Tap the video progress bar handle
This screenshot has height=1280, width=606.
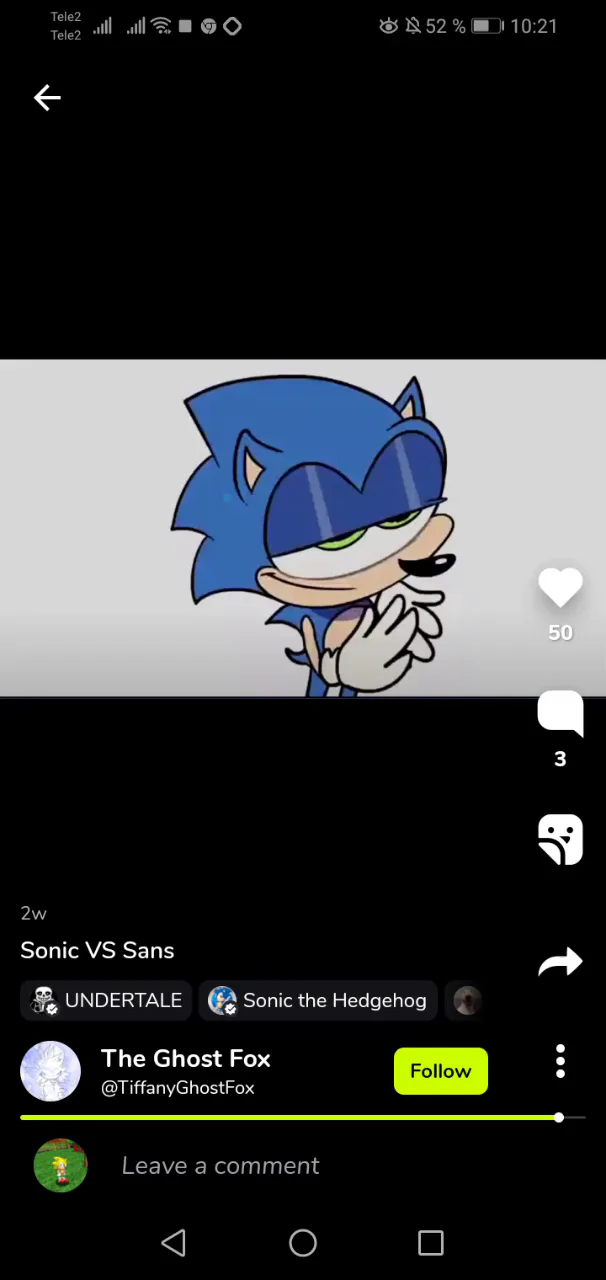(559, 1117)
